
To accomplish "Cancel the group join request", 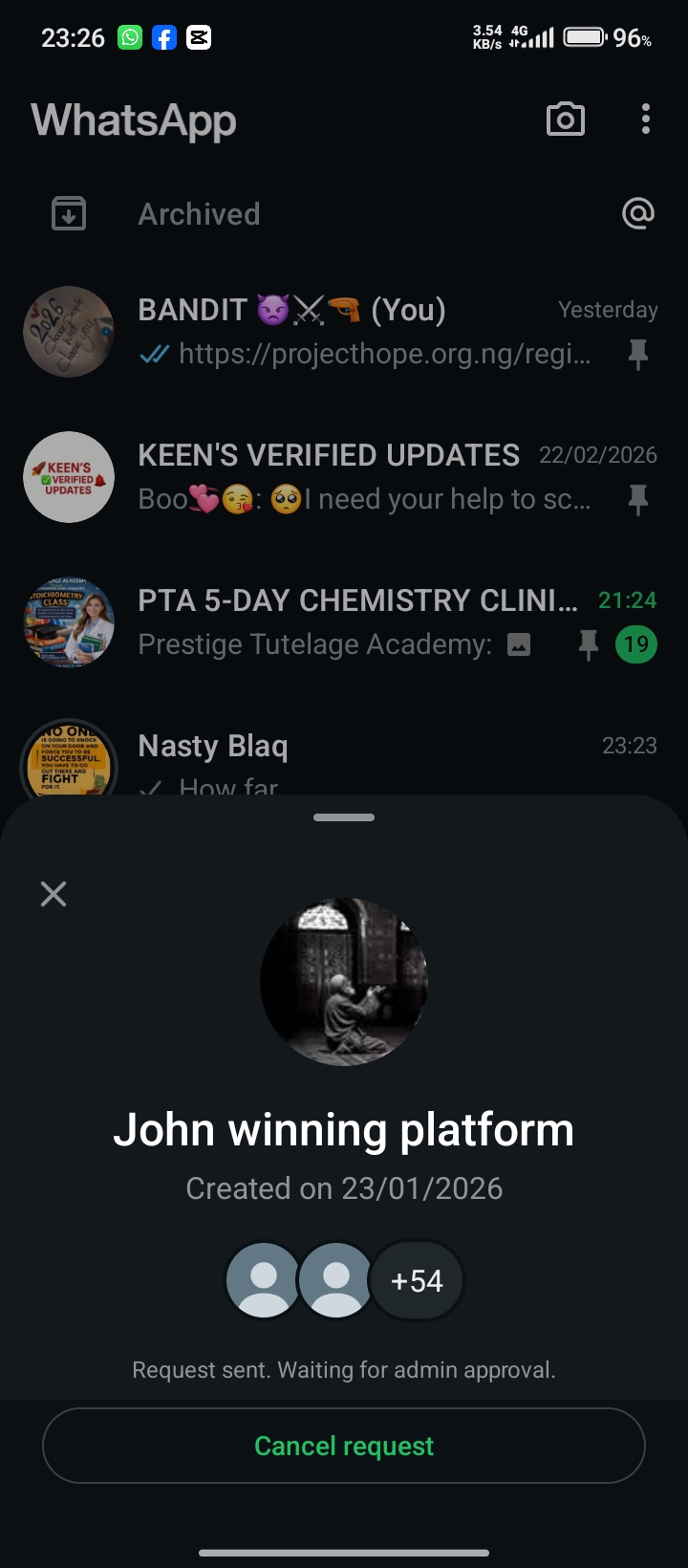I will coord(344,1446).
